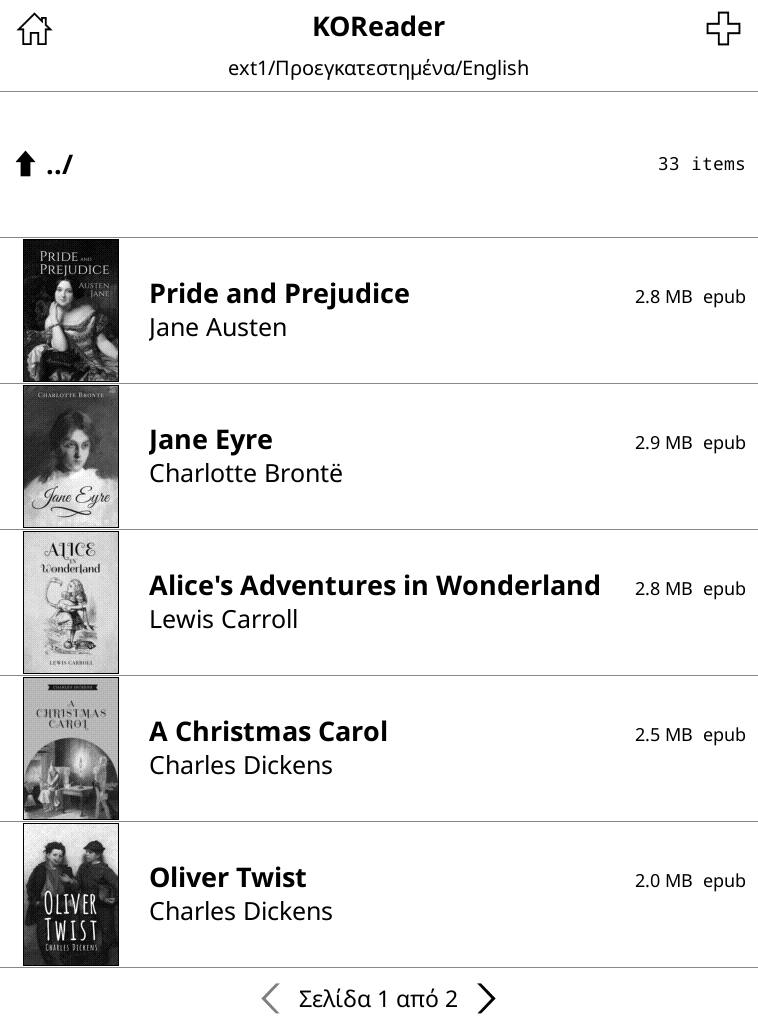Tap the KOReader title bar
Screen dimensions: 758x1024
click(x=378, y=27)
